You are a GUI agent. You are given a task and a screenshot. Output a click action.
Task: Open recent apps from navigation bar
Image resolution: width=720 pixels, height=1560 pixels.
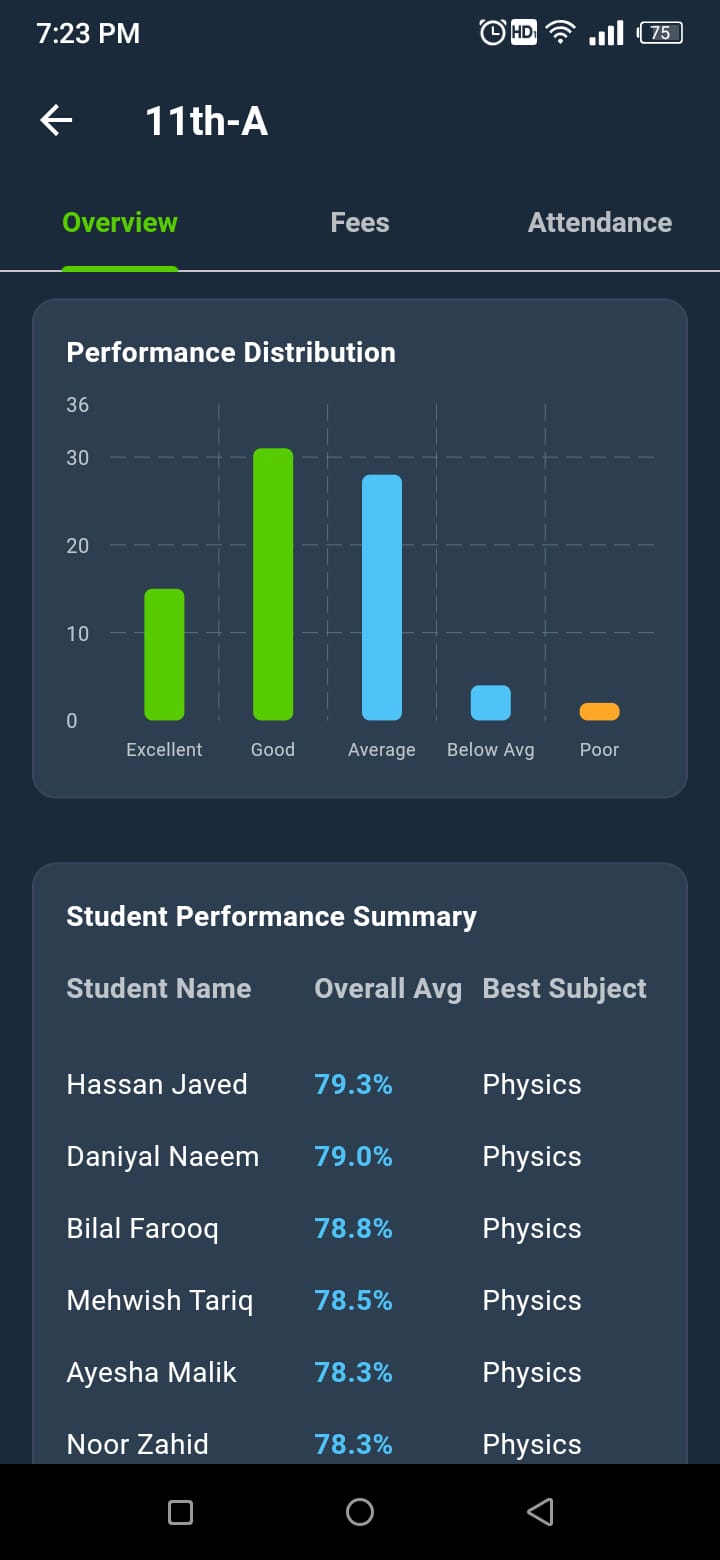181,1512
